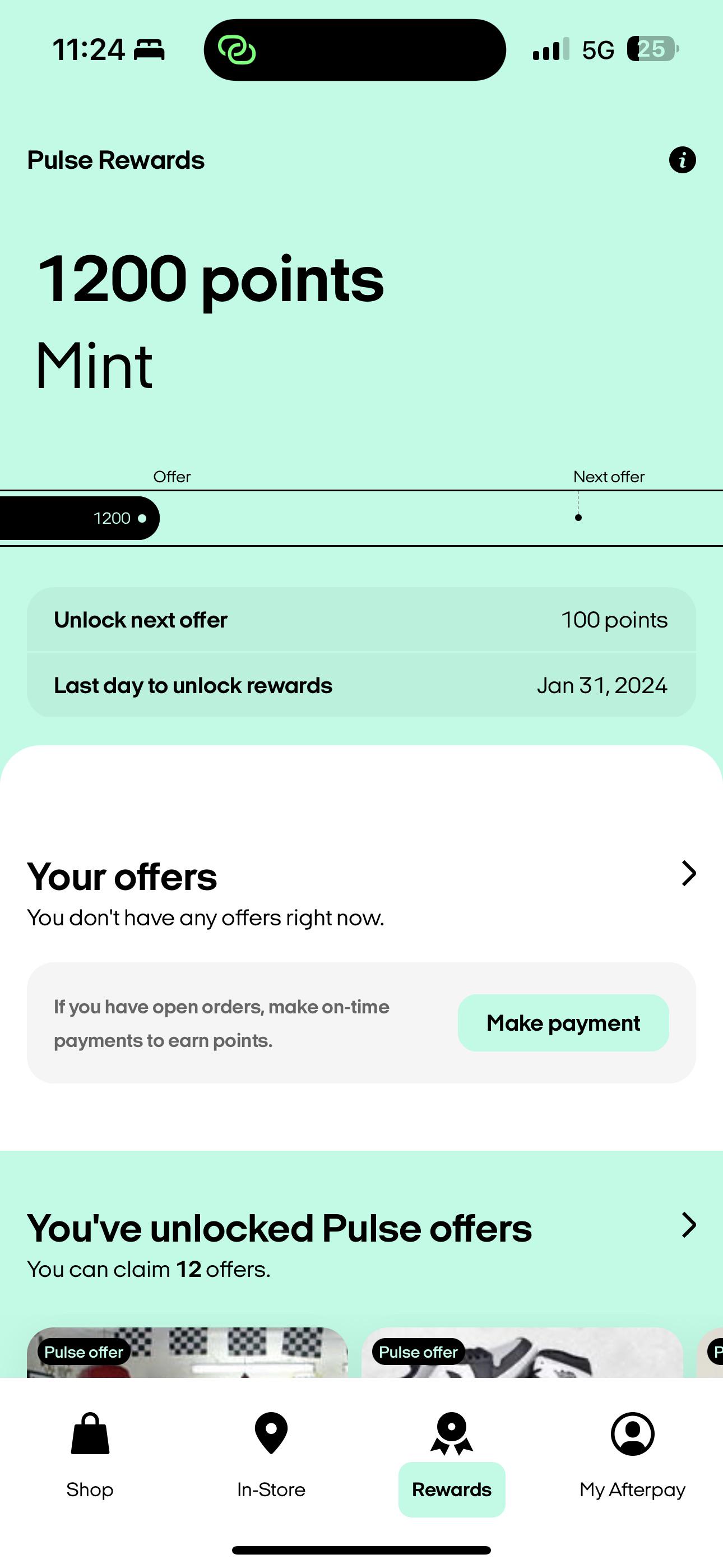Tap the bed mode icon beside the clock
The height and width of the screenshot is (1568, 723).
(x=150, y=50)
